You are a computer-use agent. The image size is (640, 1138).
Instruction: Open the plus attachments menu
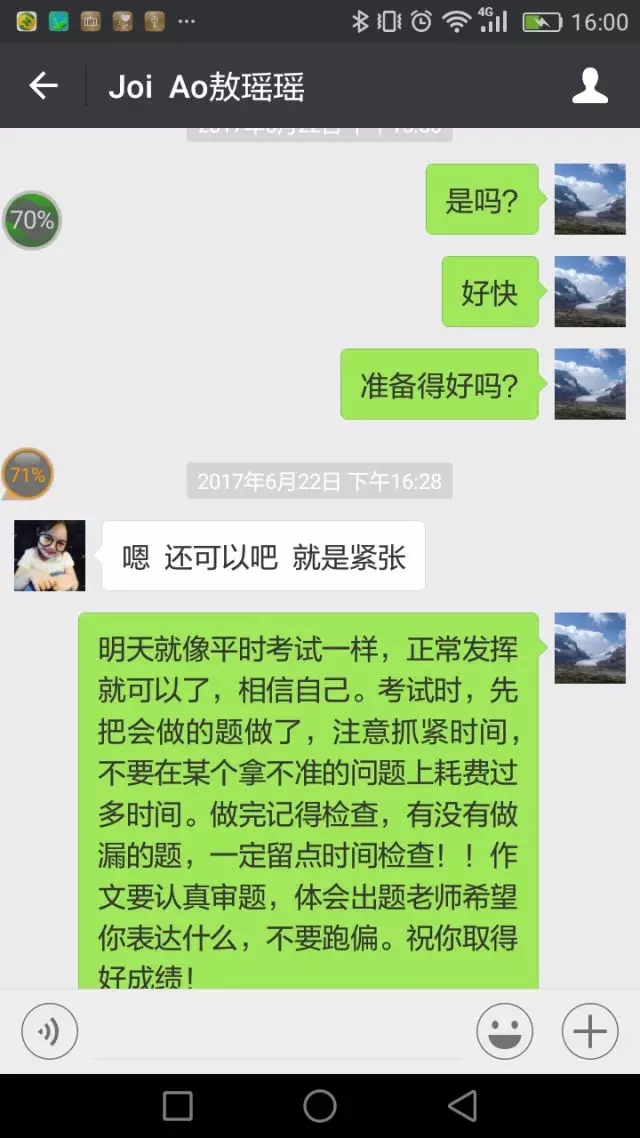[x=590, y=1030]
